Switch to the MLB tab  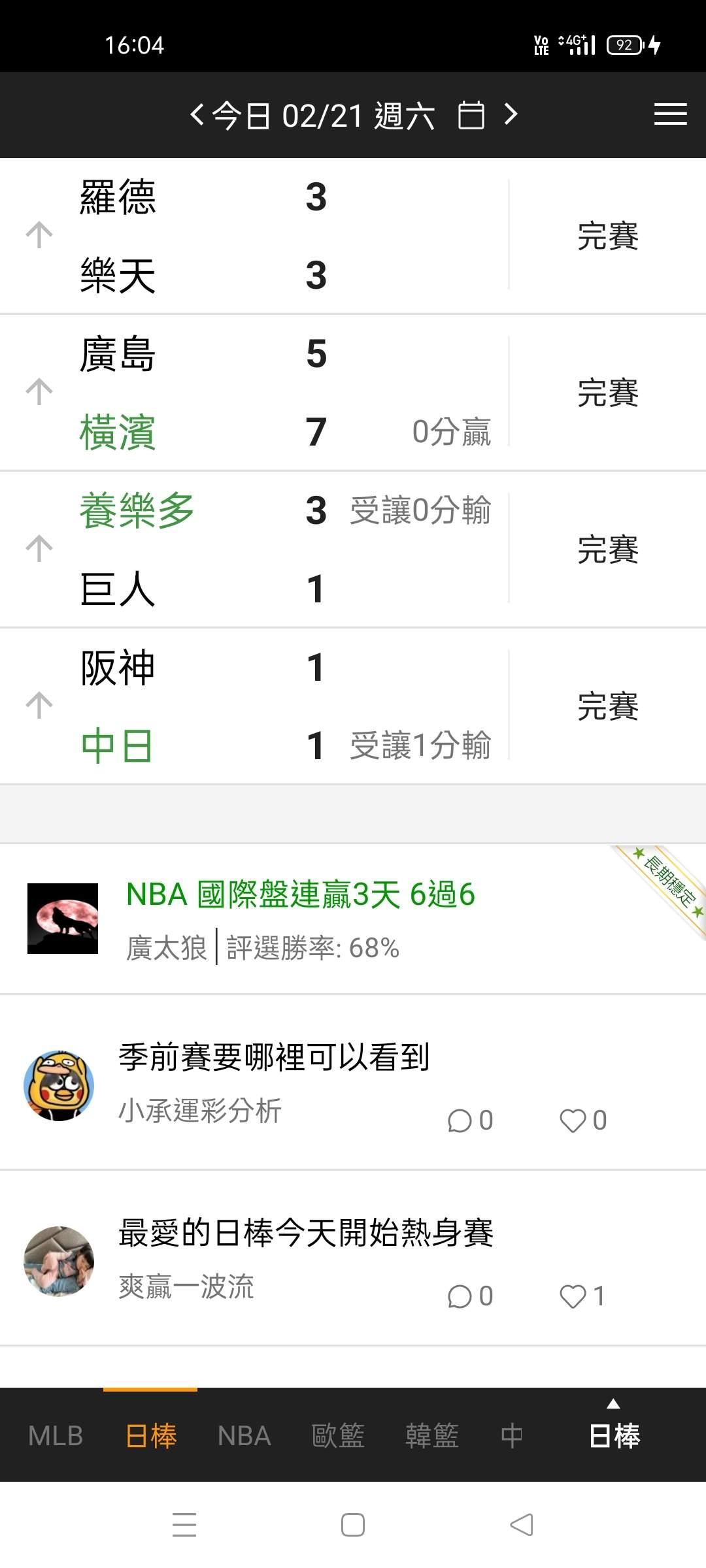tap(56, 1436)
